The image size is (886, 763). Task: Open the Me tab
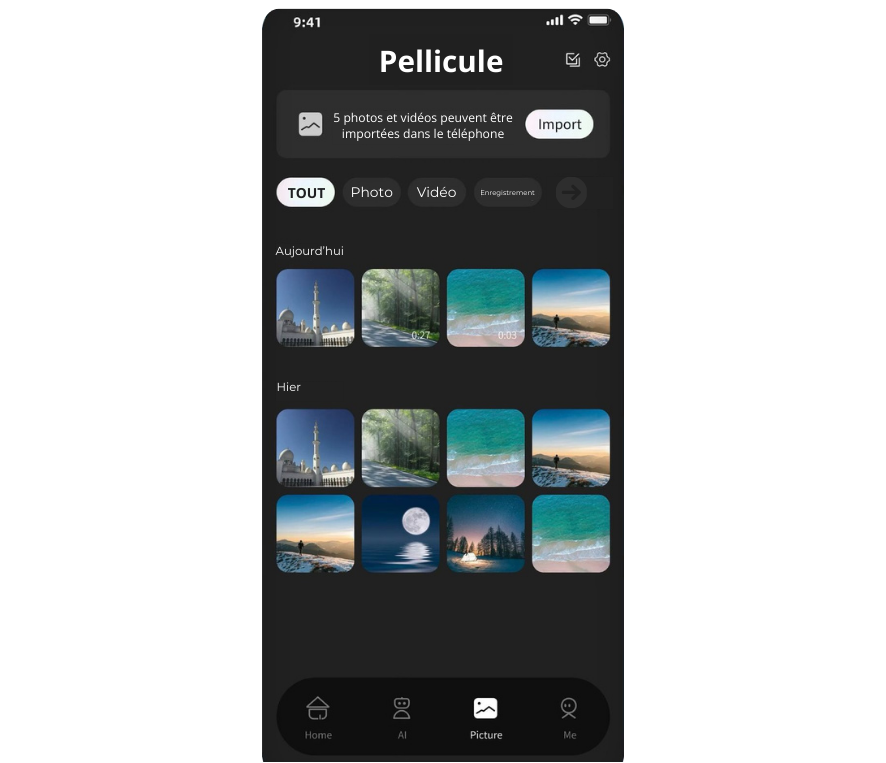(569, 718)
